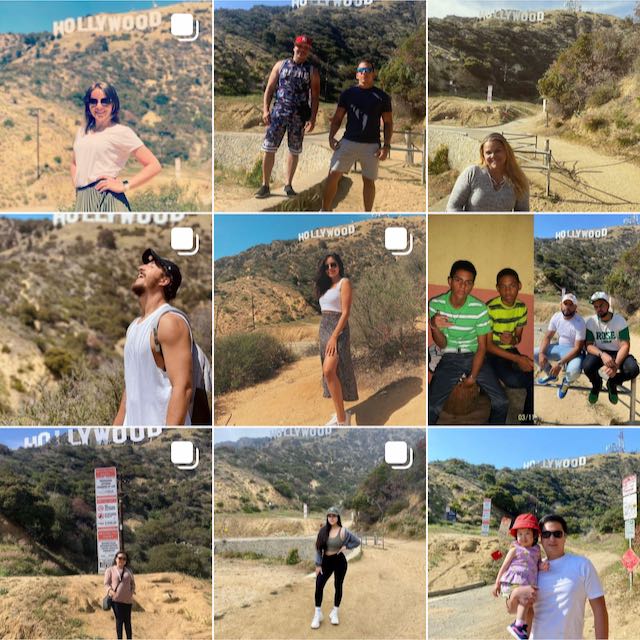Open the post with boys in green striped shirts

(533, 320)
